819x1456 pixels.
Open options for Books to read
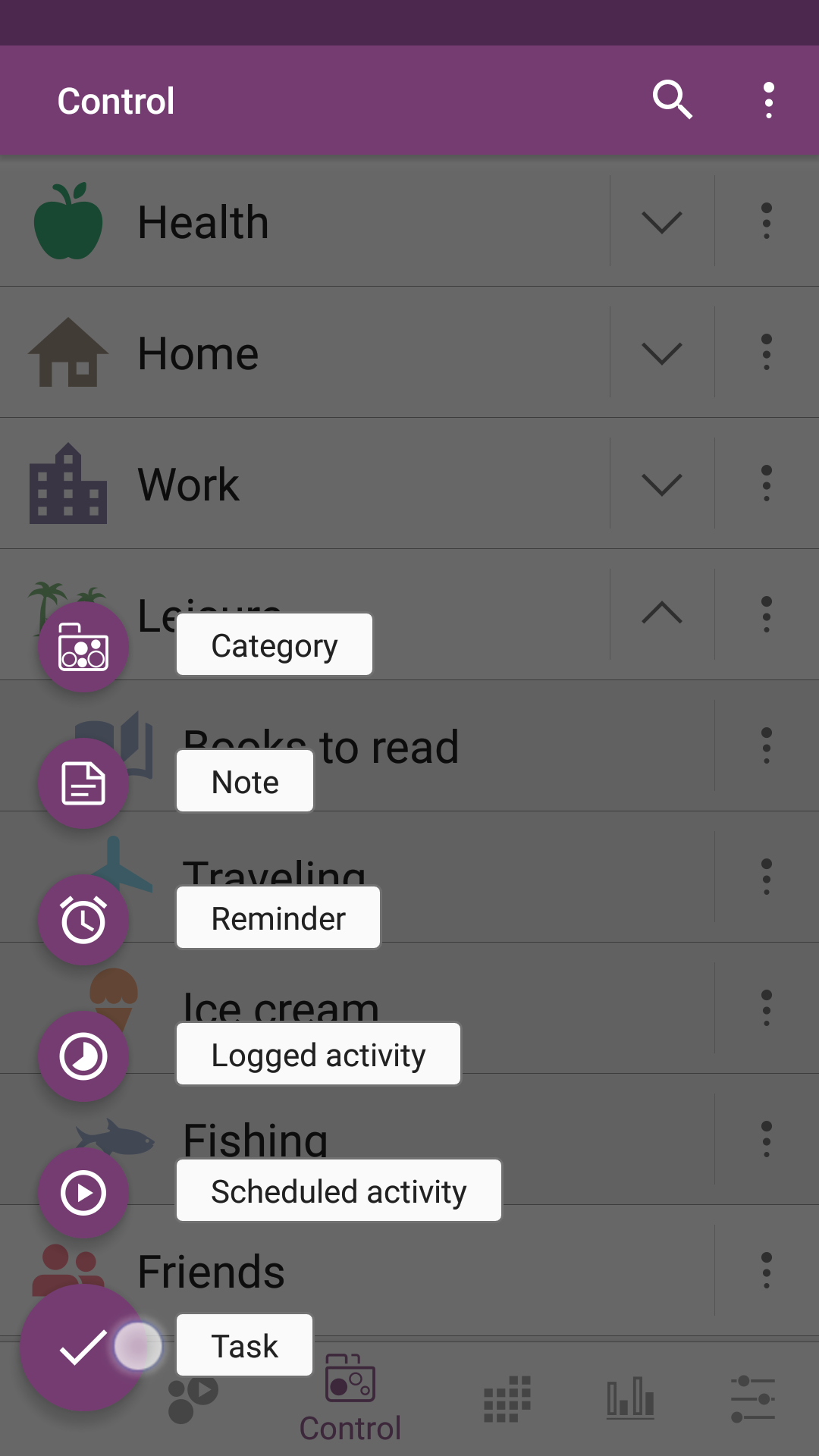(x=766, y=745)
